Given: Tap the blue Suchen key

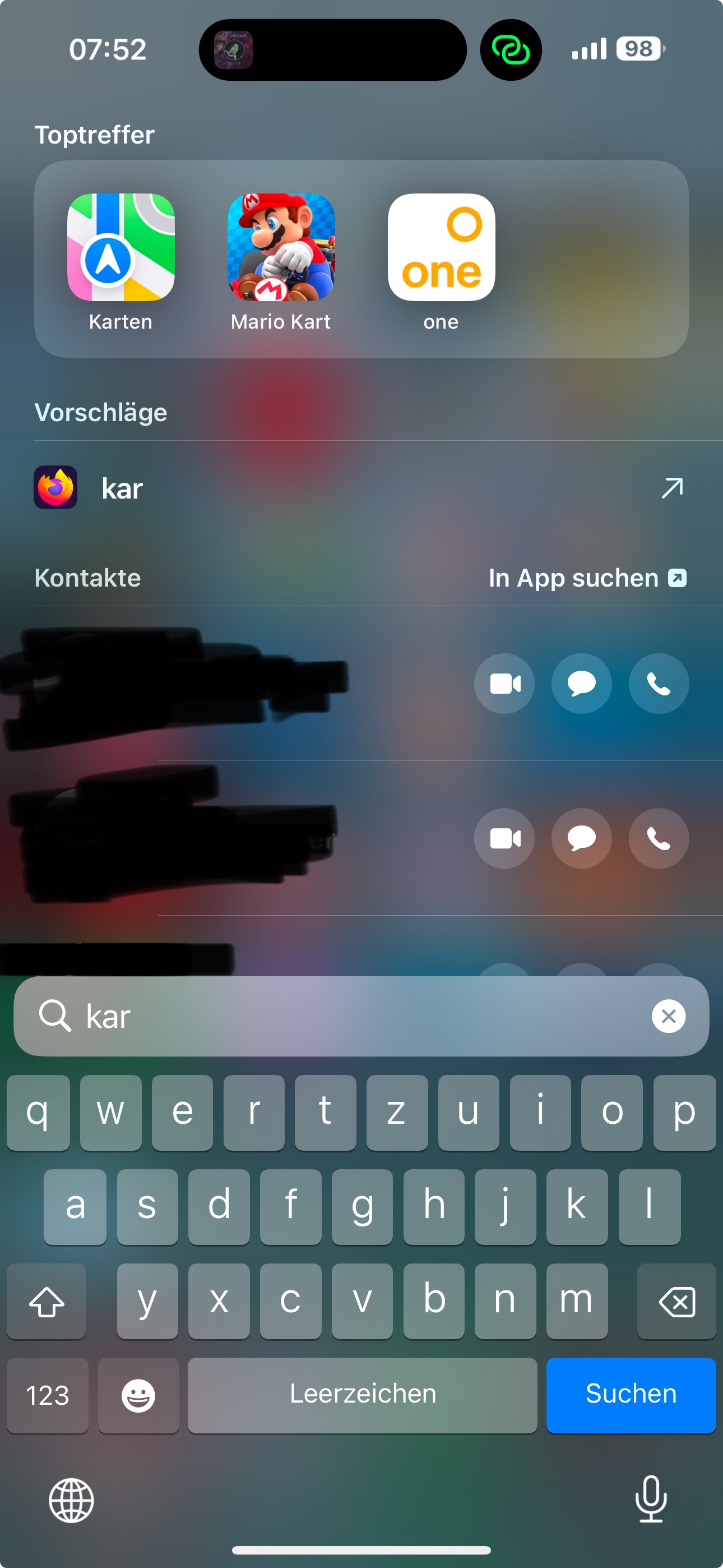Looking at the screenshot, I should (631, 1394).
